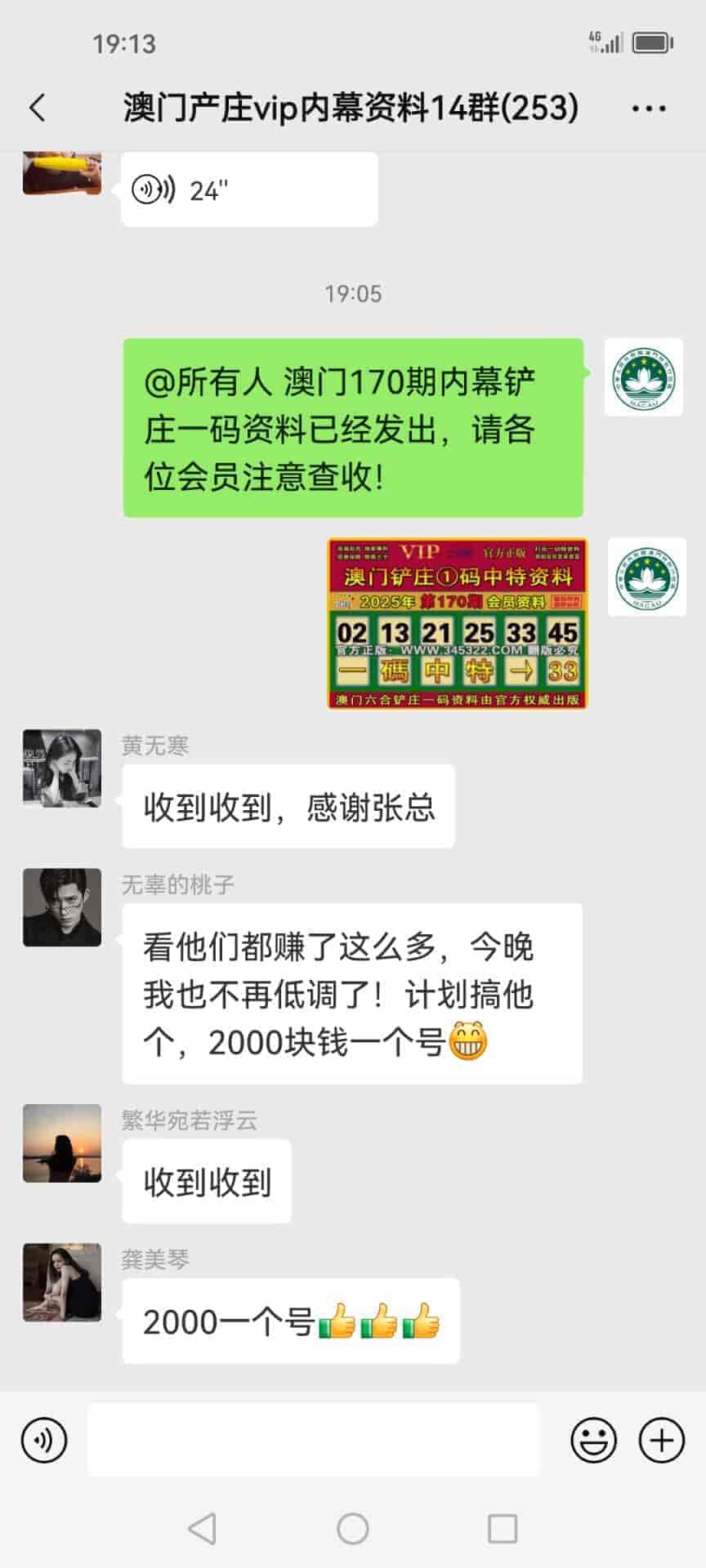
Task: Open the group chat overflow menu
Action: click(x=649, y=108)
